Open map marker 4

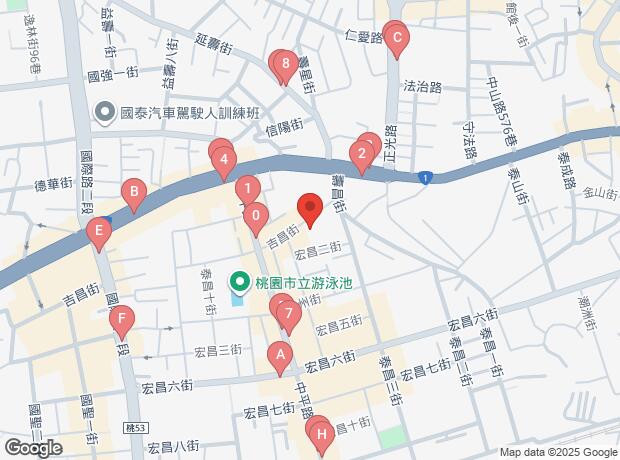[224, 159]
